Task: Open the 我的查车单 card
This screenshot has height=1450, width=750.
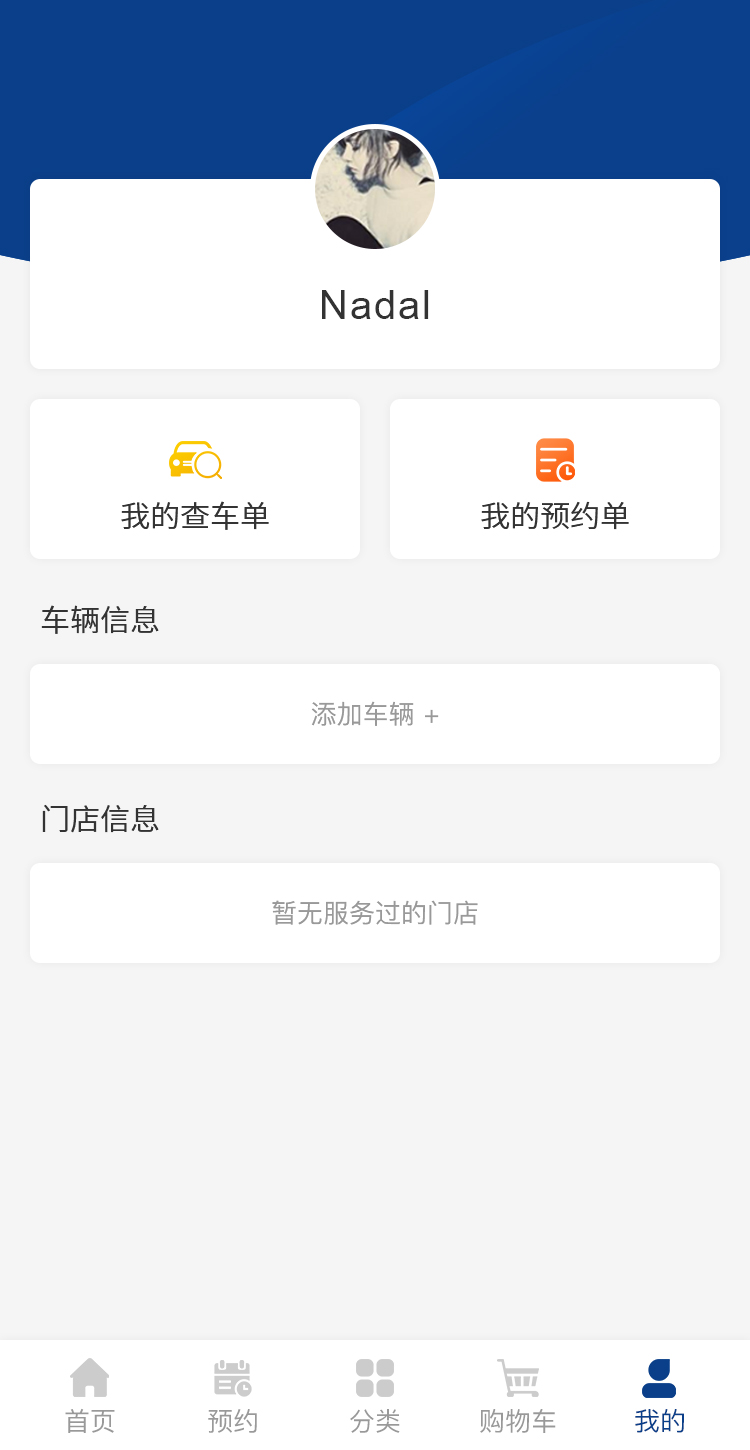Action: pos(195,480)
